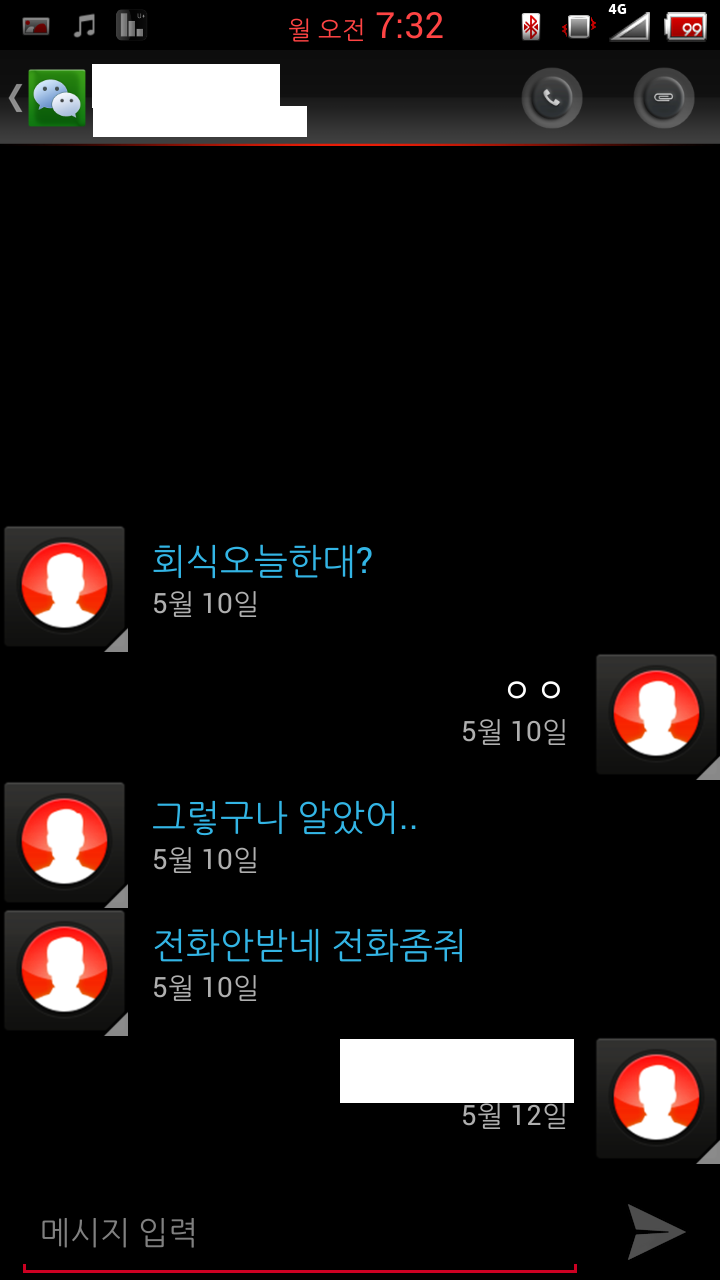Open contact avatar beside 전화안받네 전화좀줘
720x1280 pixels.
(65, 971)
